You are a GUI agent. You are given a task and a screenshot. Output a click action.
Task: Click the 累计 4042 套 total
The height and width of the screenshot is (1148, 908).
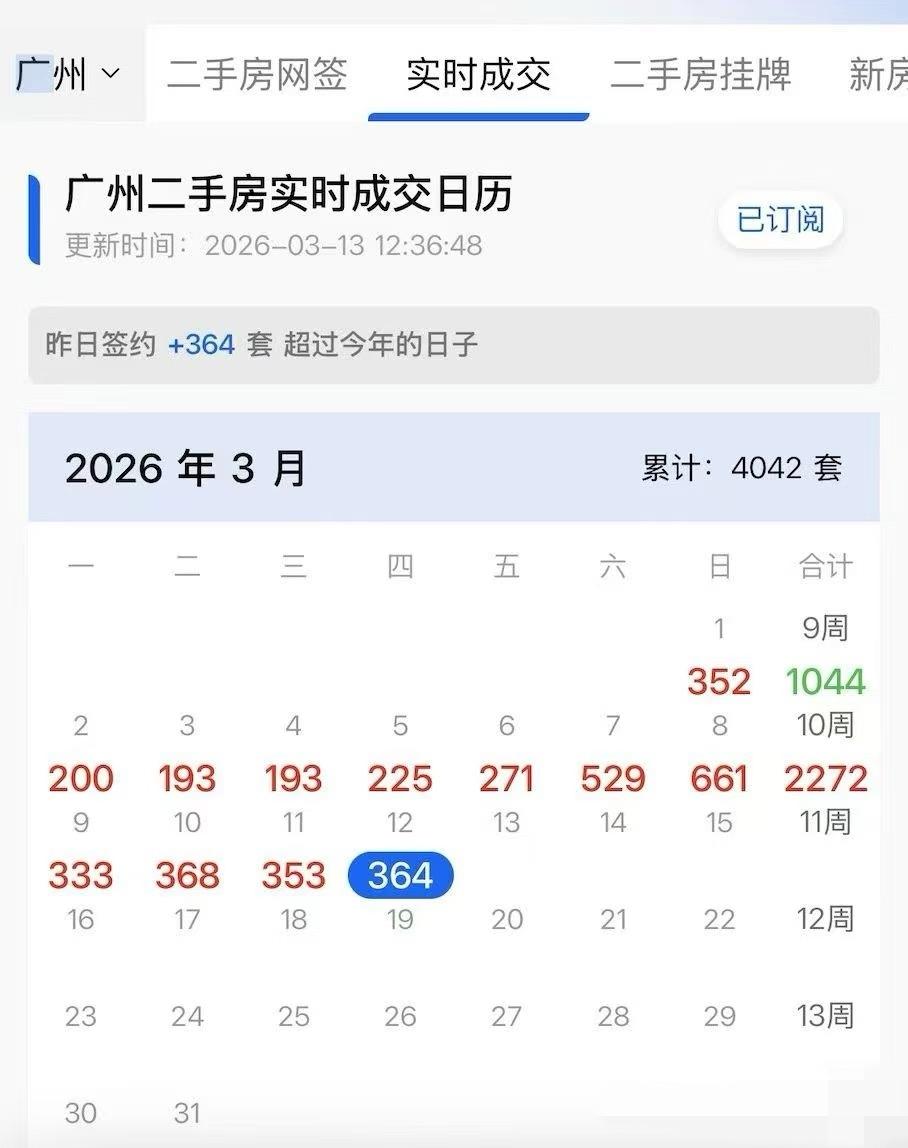[x=740, y=466]
